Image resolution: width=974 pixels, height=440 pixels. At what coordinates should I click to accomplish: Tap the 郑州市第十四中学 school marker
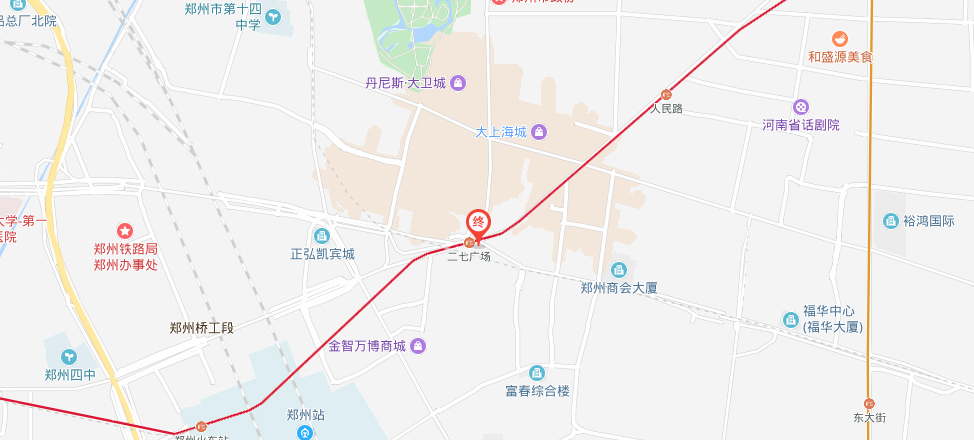coord(274,17)
